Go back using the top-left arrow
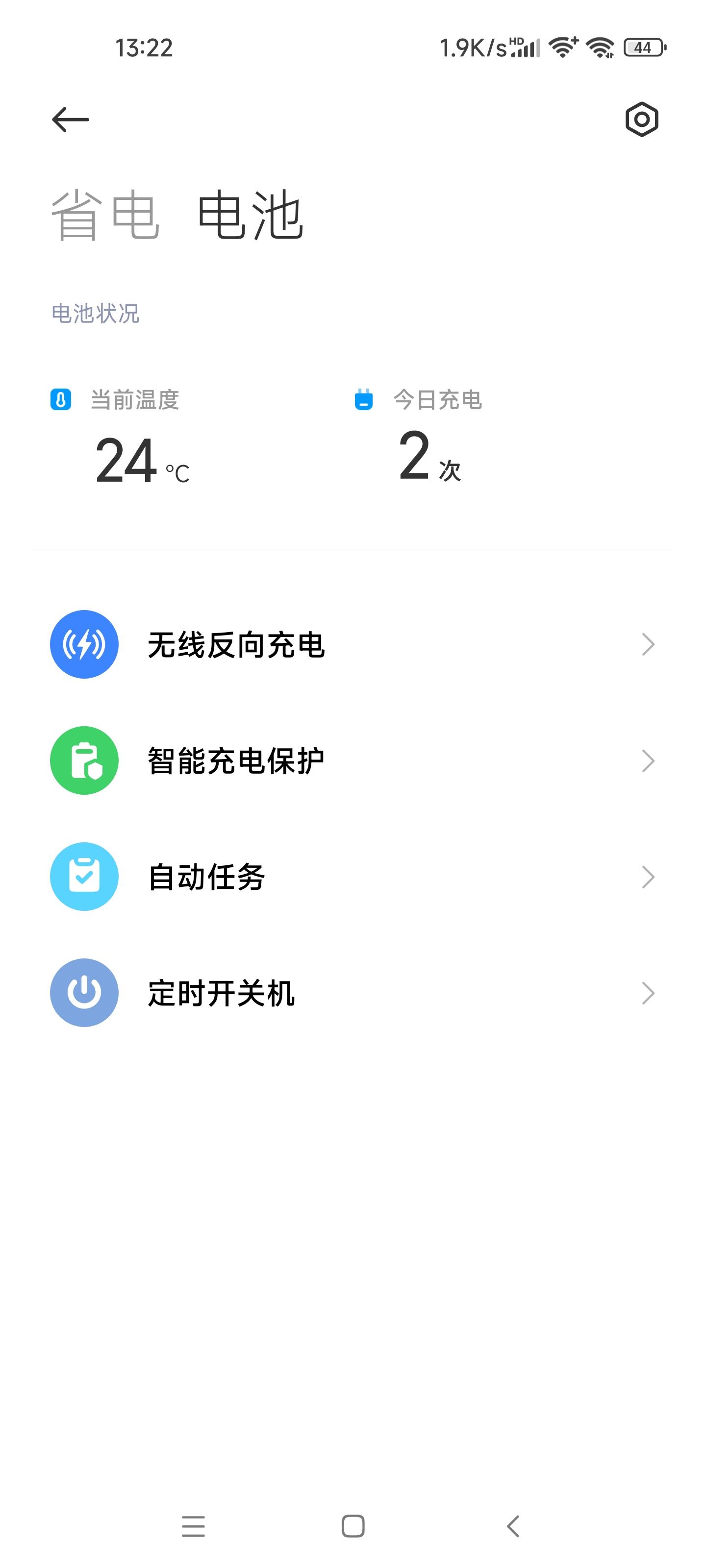 pos(71,119)
